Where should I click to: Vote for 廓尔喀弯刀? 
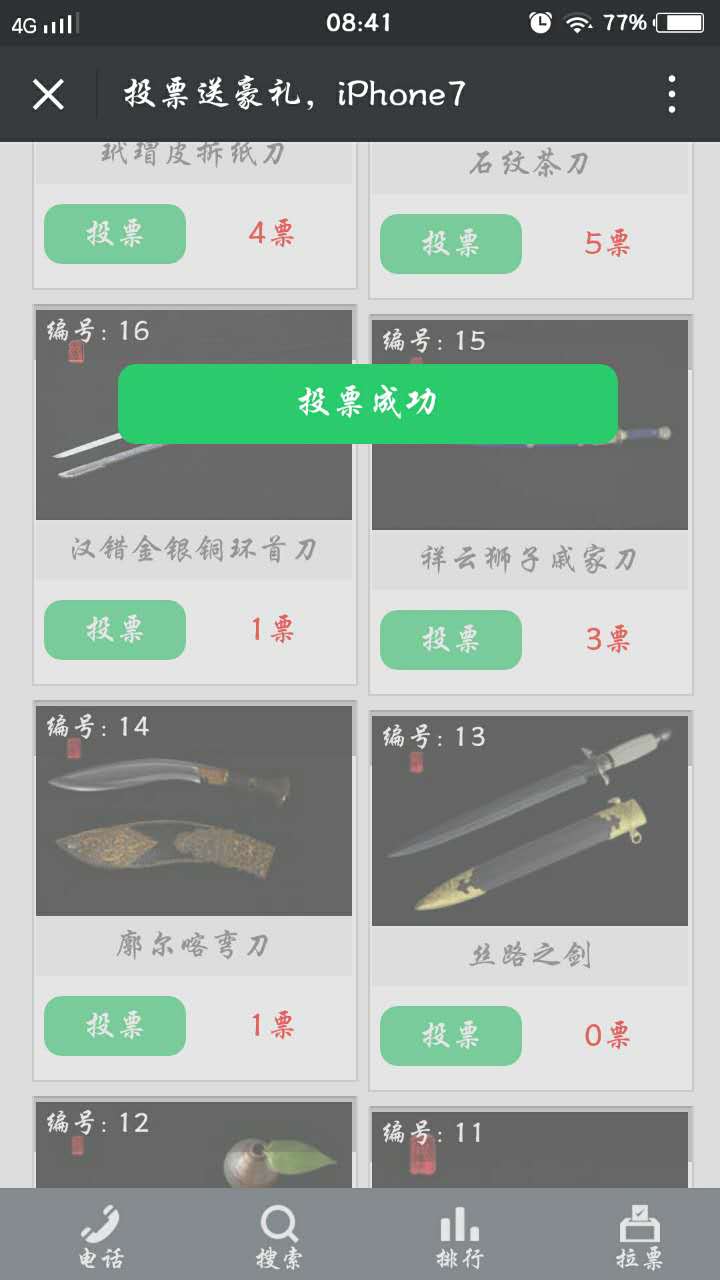pyautogui.click(x=115, y=1026)
